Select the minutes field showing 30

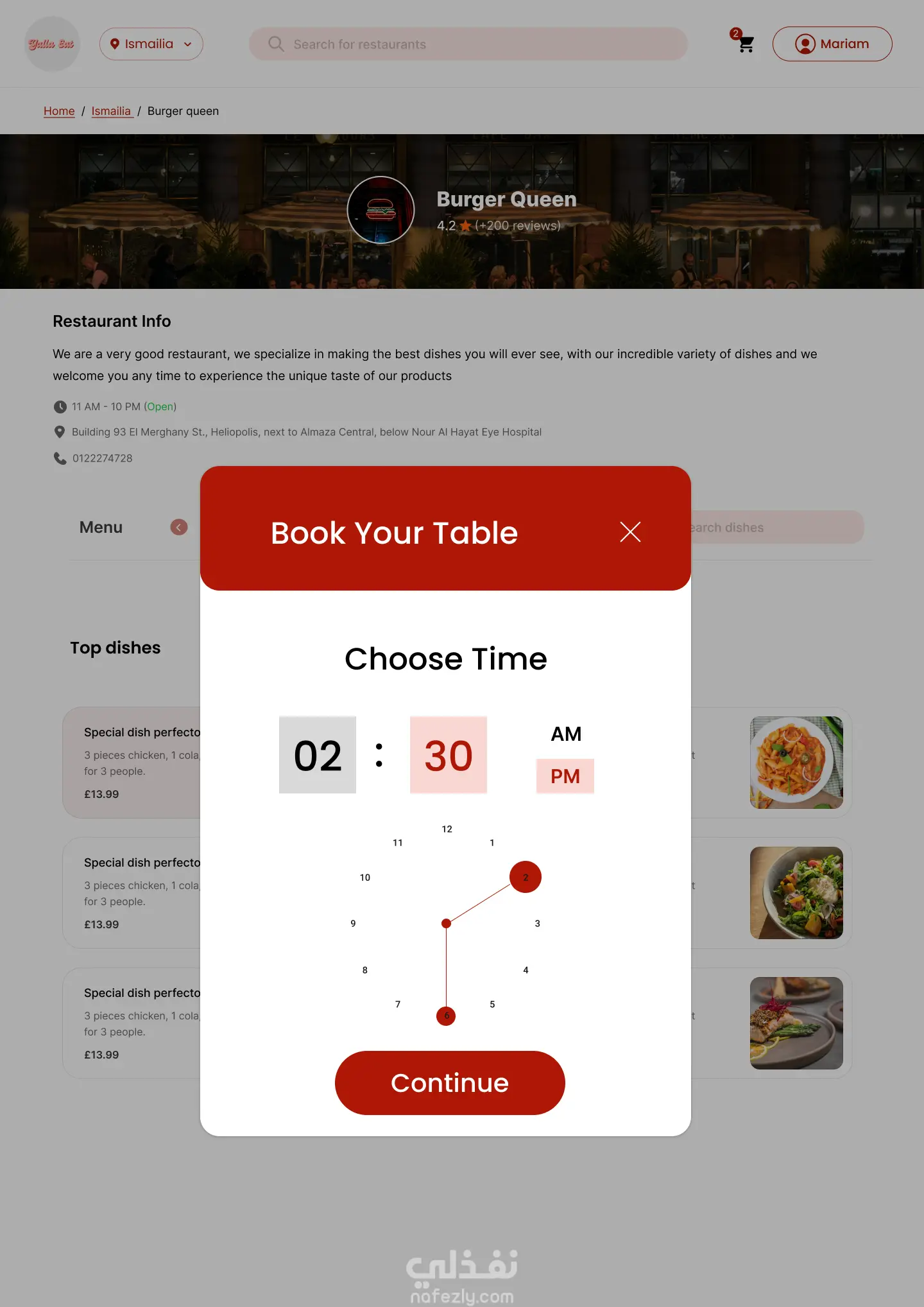click(x=449, y=755)
